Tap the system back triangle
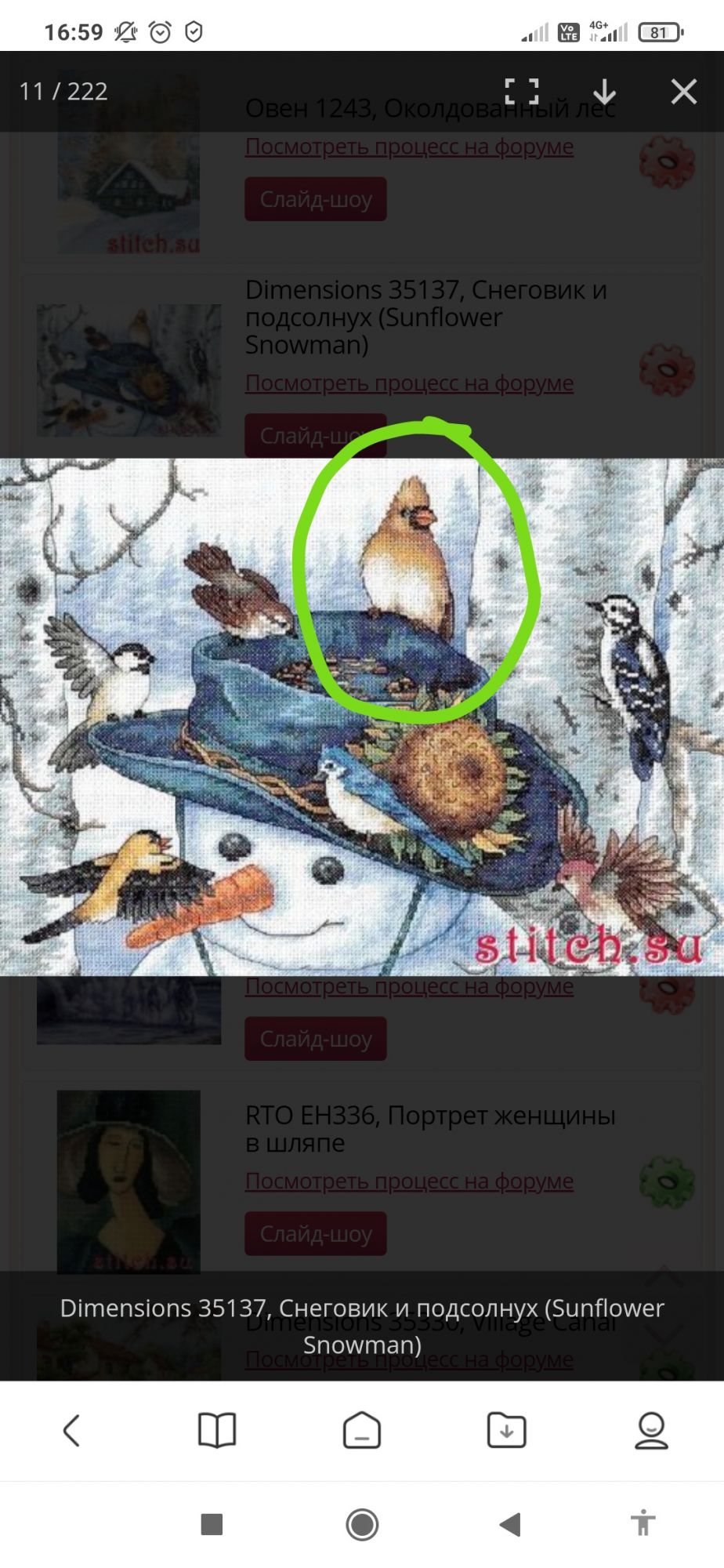 [x=510, y=1525]
